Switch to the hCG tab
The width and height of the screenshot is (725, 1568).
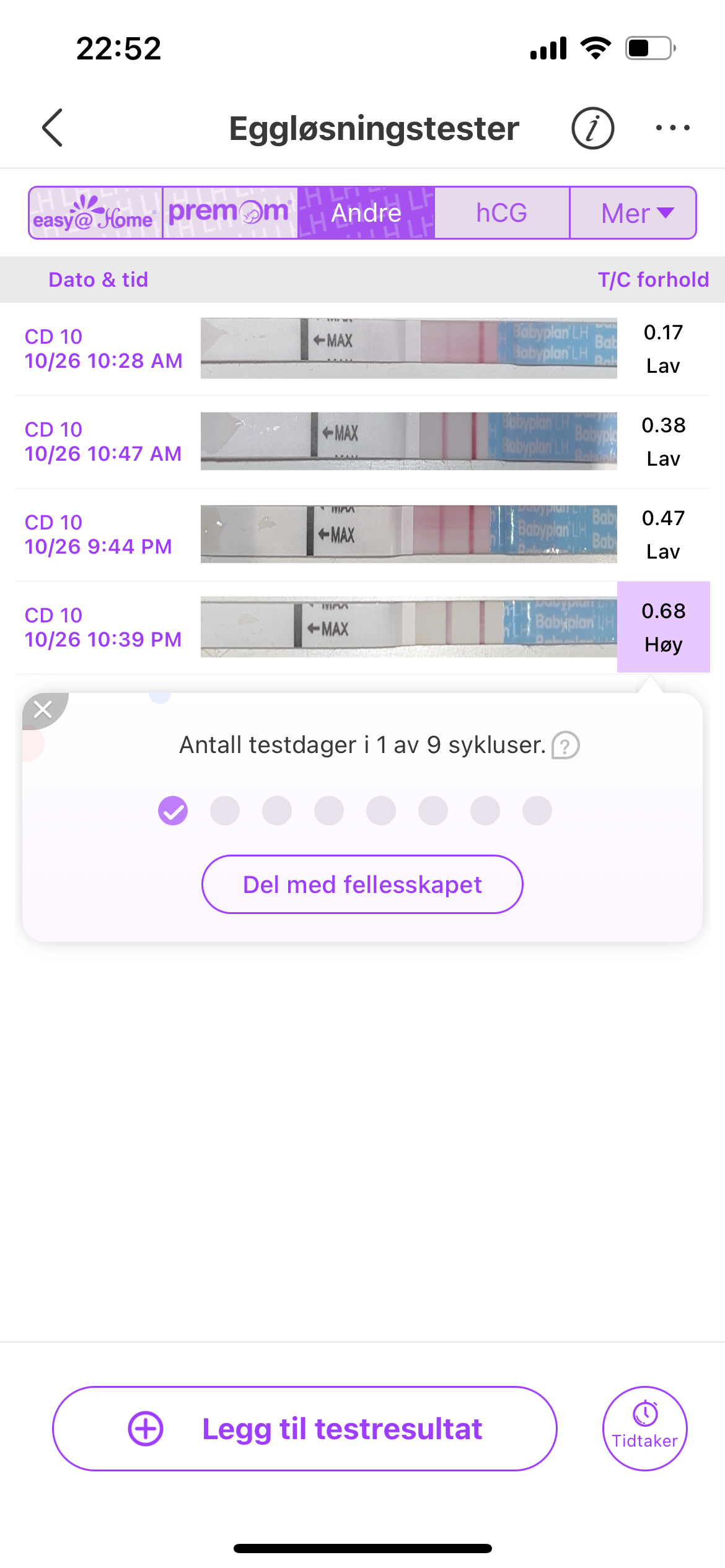pyautogui.click(x=501, y=212)
